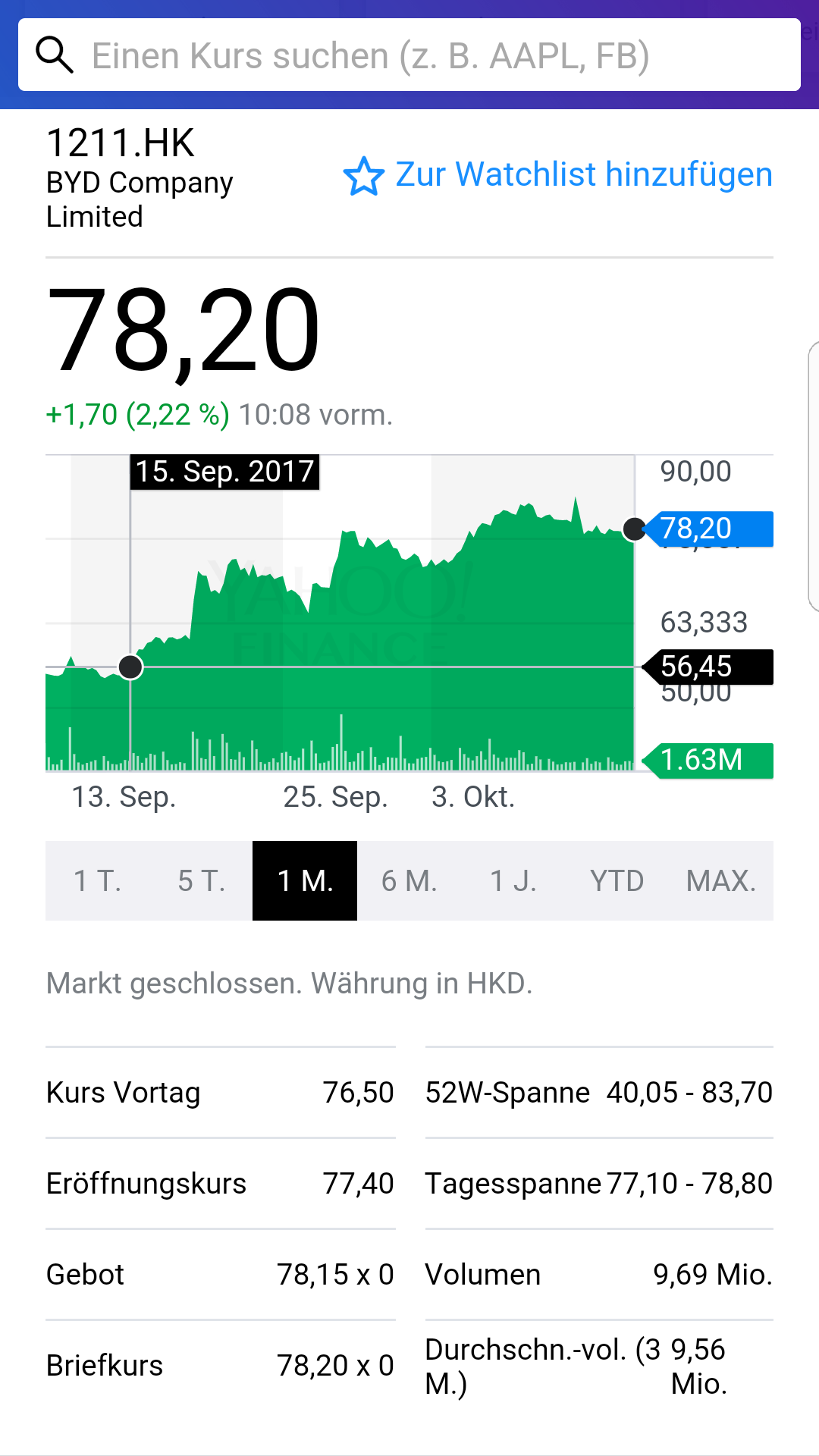Switch to the 1 M. chart view
The height and width of the screenshot is (1456, 819).
(304, 880)
